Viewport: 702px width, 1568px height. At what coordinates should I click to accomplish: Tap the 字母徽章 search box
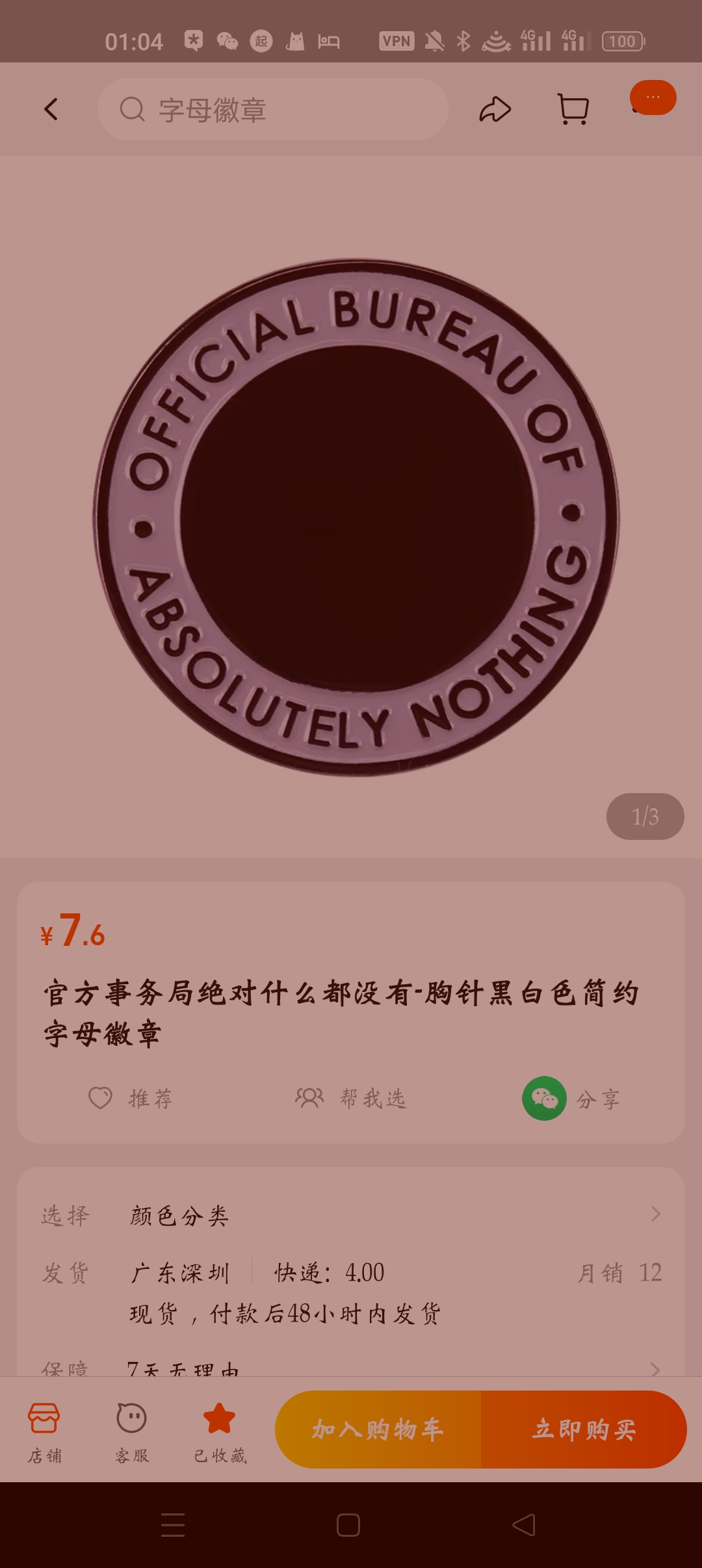pos(273,109)
